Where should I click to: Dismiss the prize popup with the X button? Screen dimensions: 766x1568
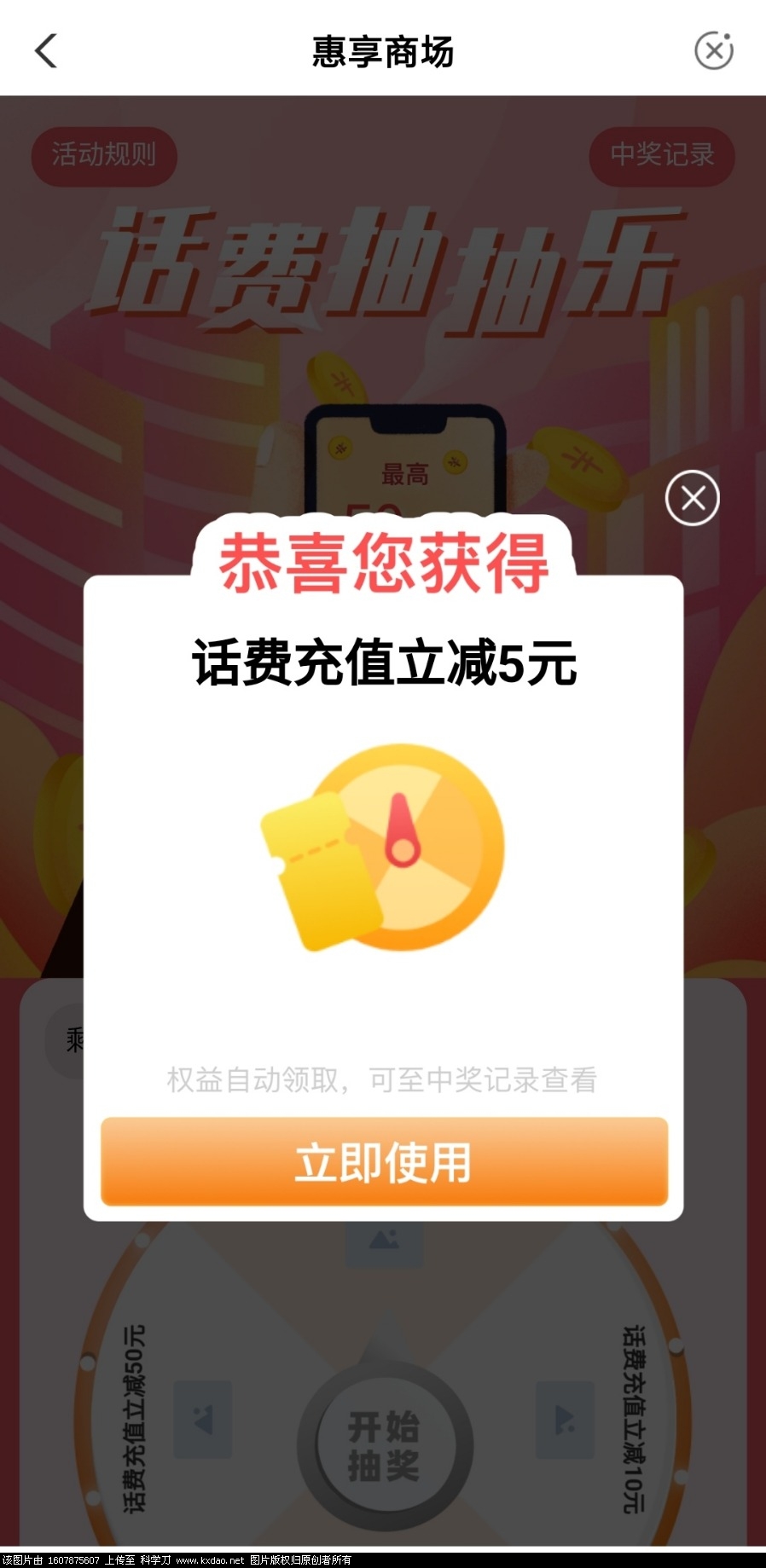(x=692, y=498)
